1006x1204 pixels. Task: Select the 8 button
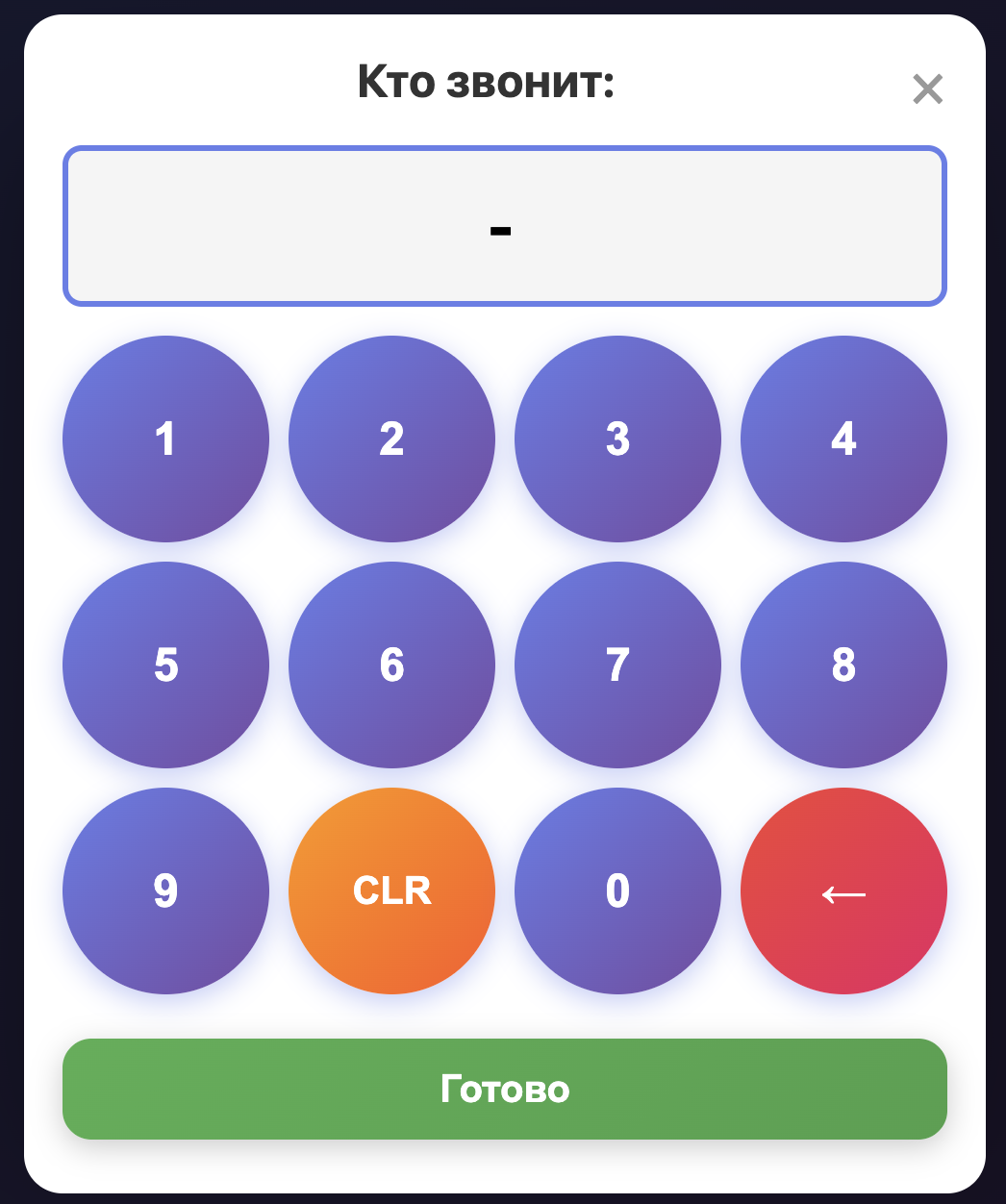pyautogui.click(x=843, y=665)
